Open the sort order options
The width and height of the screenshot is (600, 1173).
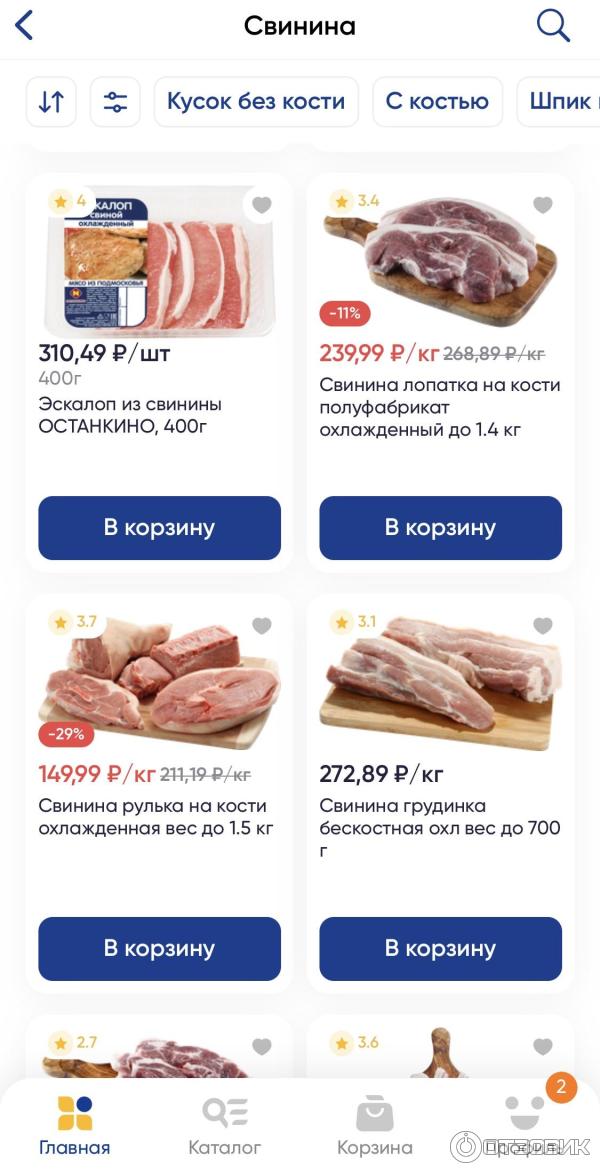(x=51, y=102)
